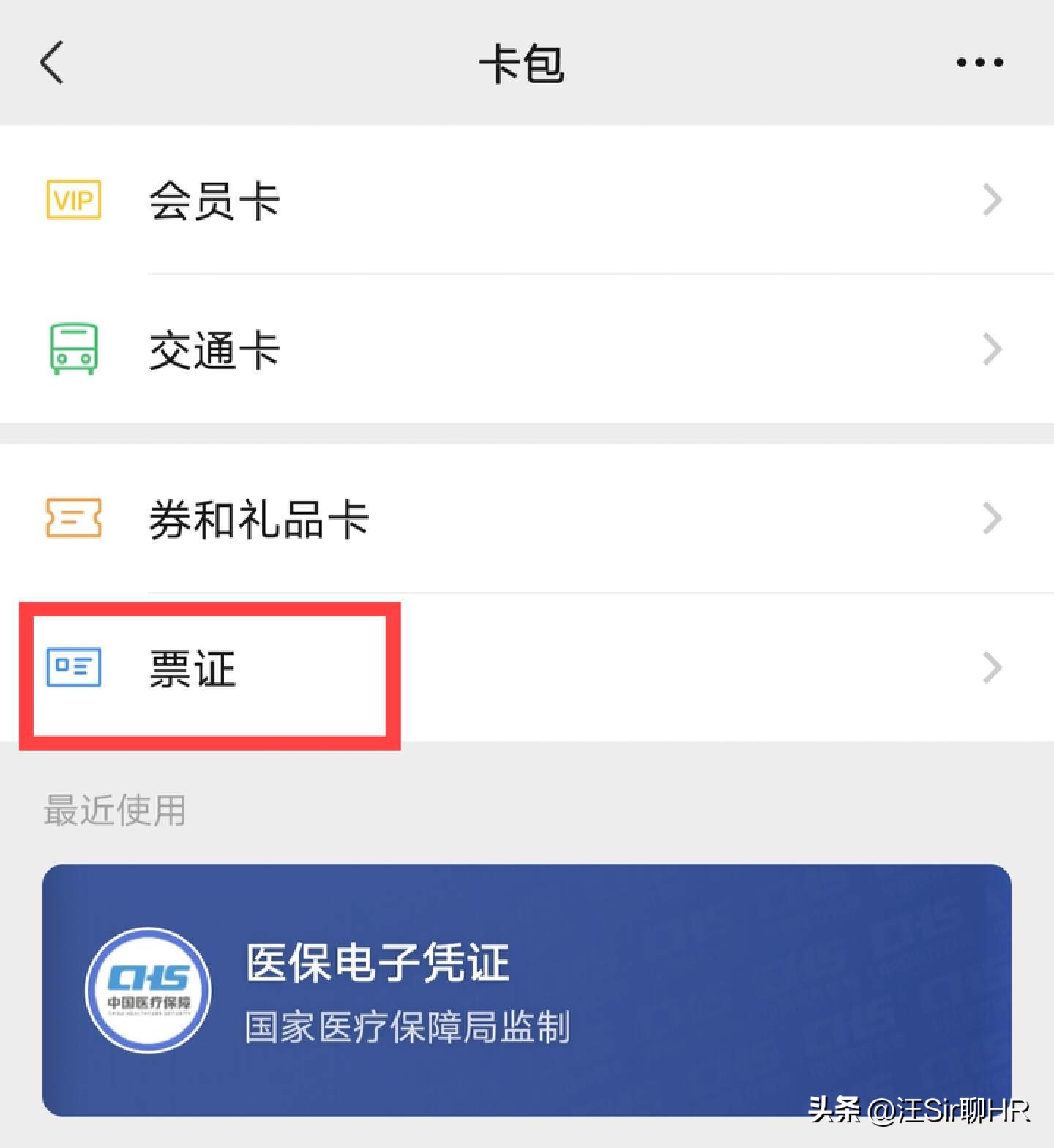Open the three-dot more options menu
Image resolution: width=1054 pixels, height=1148 pixels.
tap(979, 62)
